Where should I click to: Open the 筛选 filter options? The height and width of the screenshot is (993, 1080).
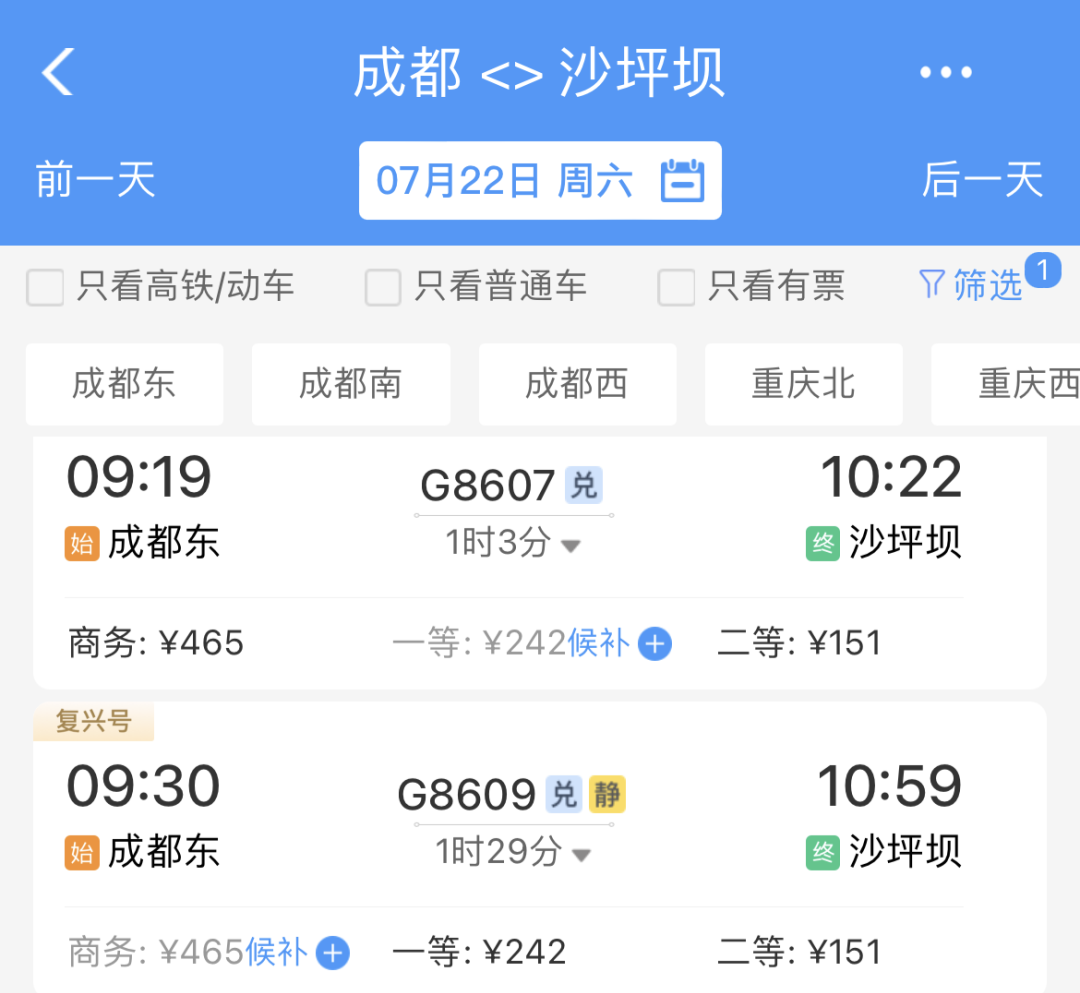click(972, 286)
